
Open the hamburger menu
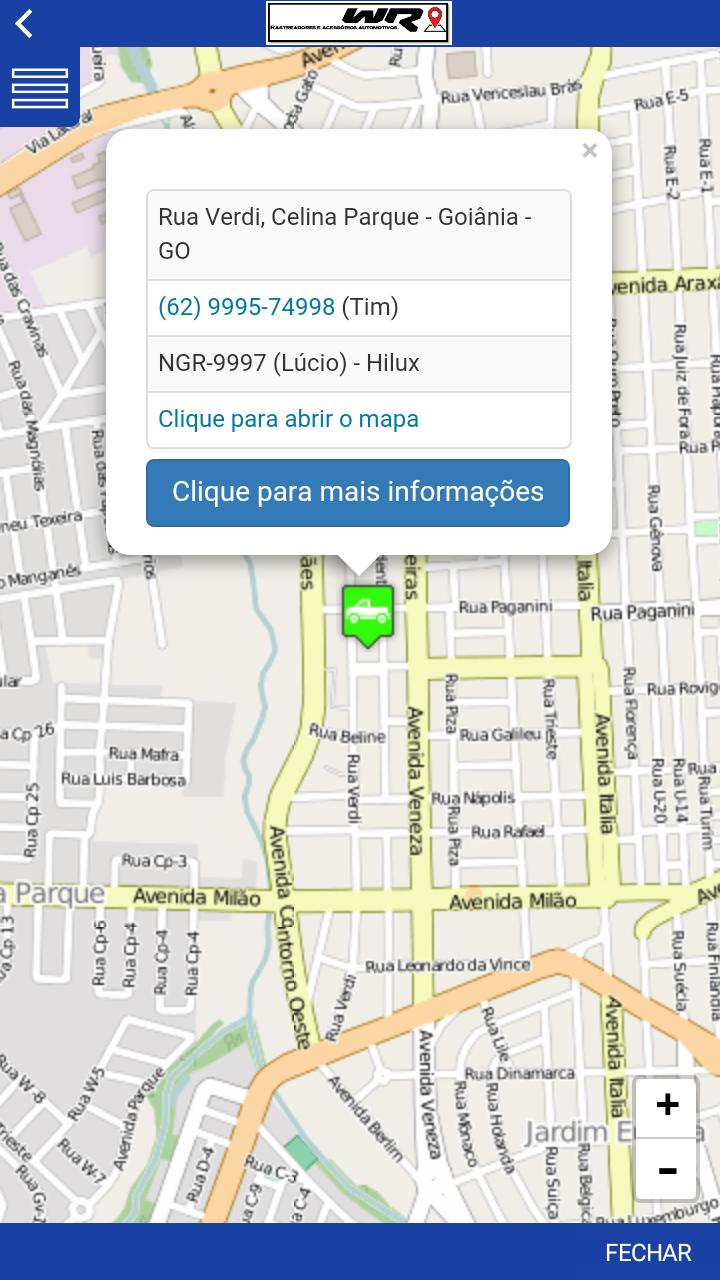pyautogui.click(x=39, y=88)
